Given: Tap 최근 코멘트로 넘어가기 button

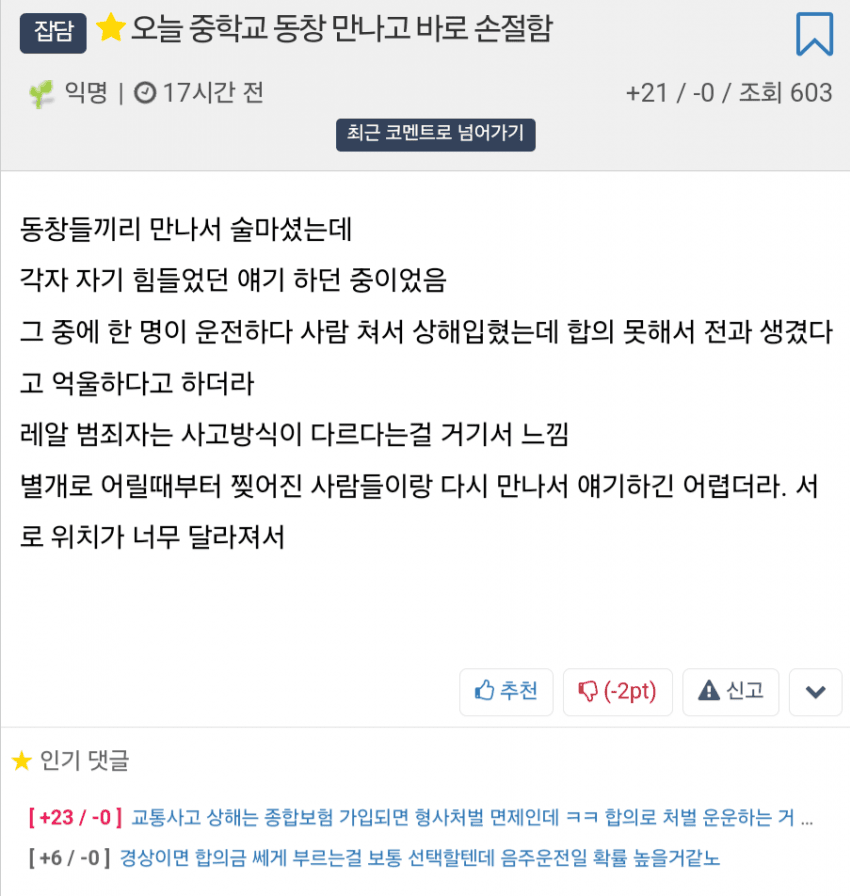Looking at the screenshot, I should 435,133.
